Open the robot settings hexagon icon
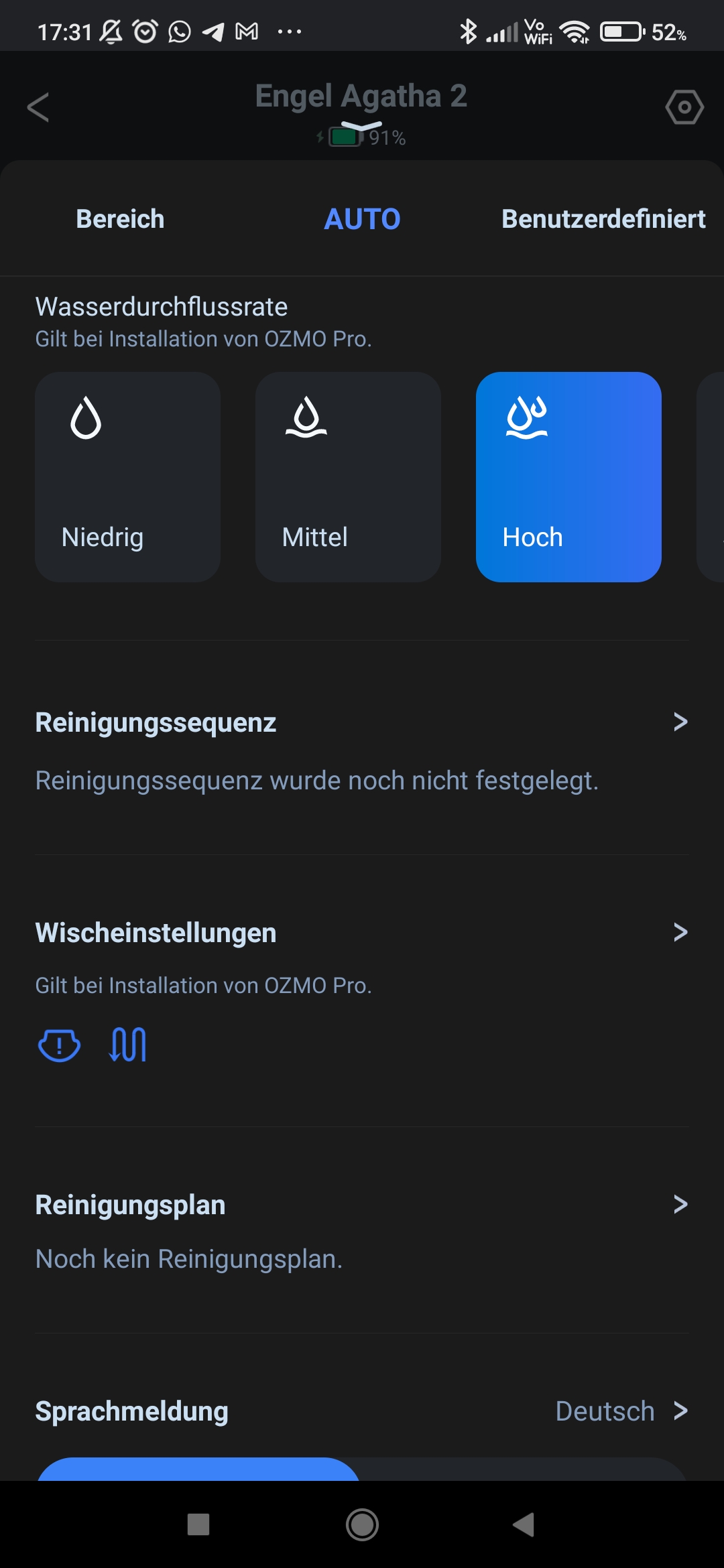Viewport: 724px width, 1568px height. coord(684,107)
